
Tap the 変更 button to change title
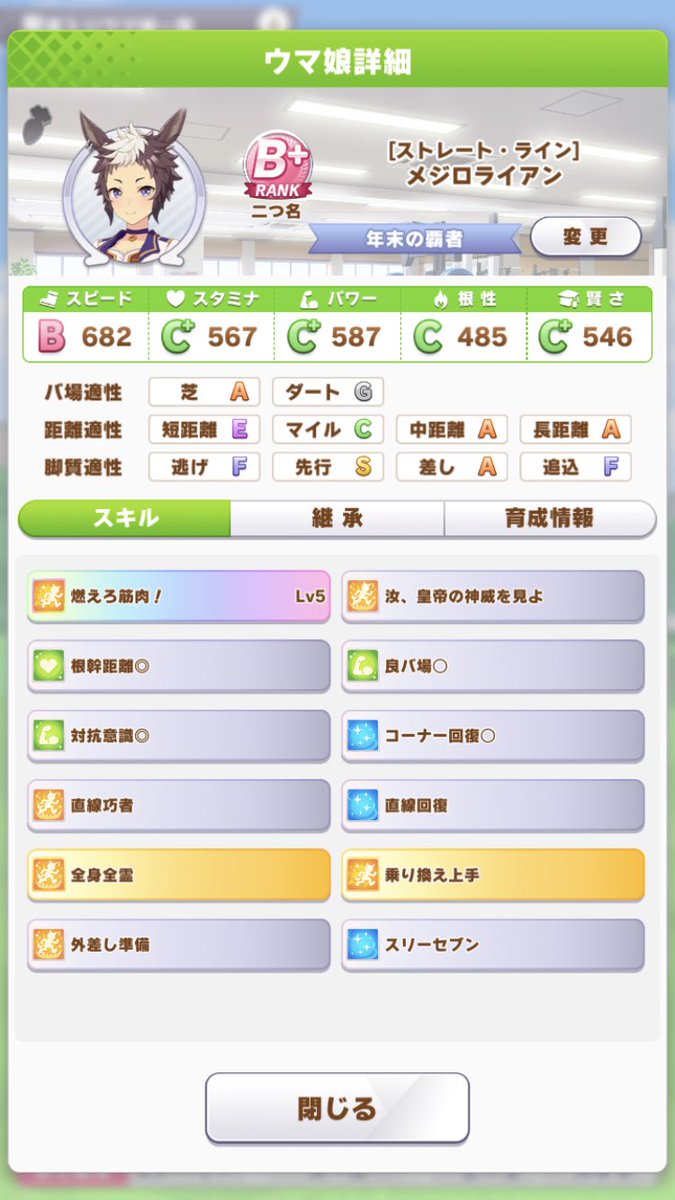[585, 238]
